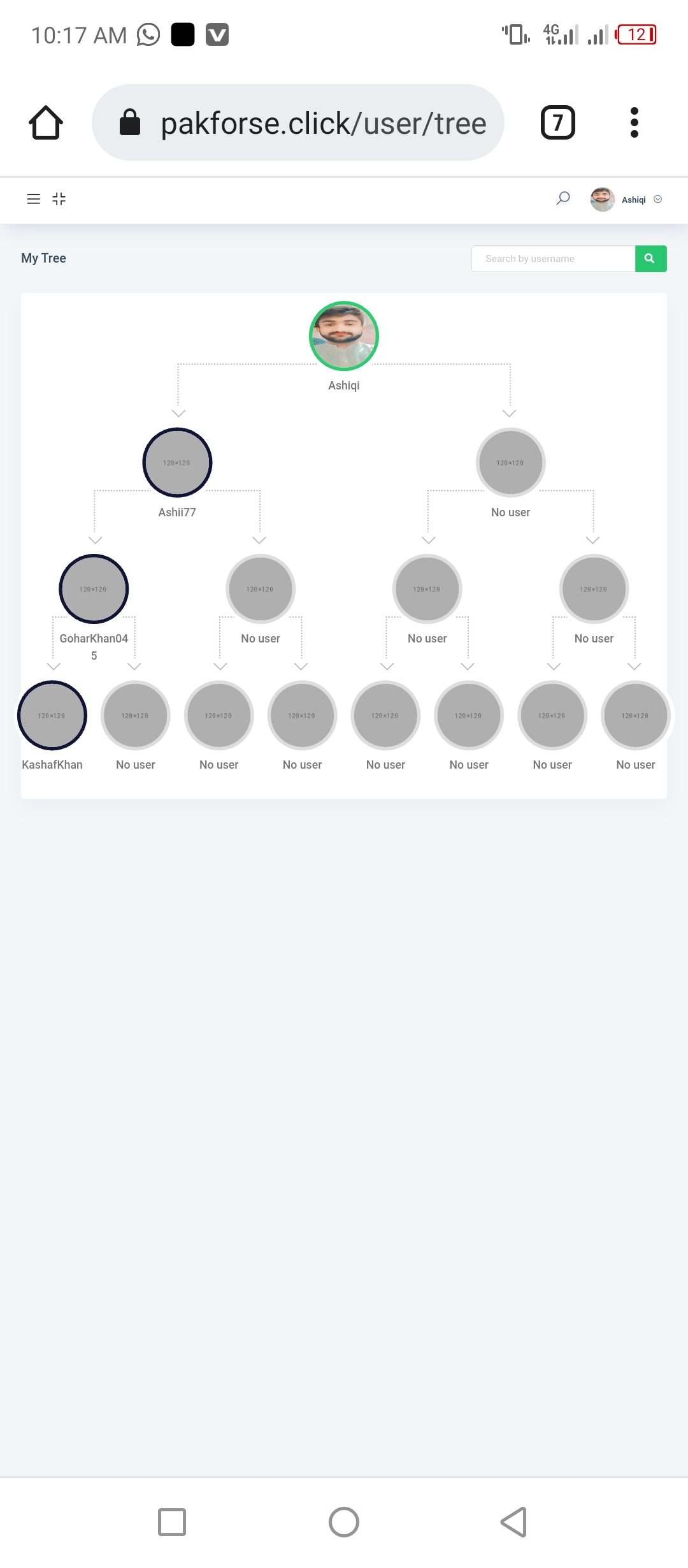
Task: Open the GoharKhan045 tree node
Action: coord(94,589)
